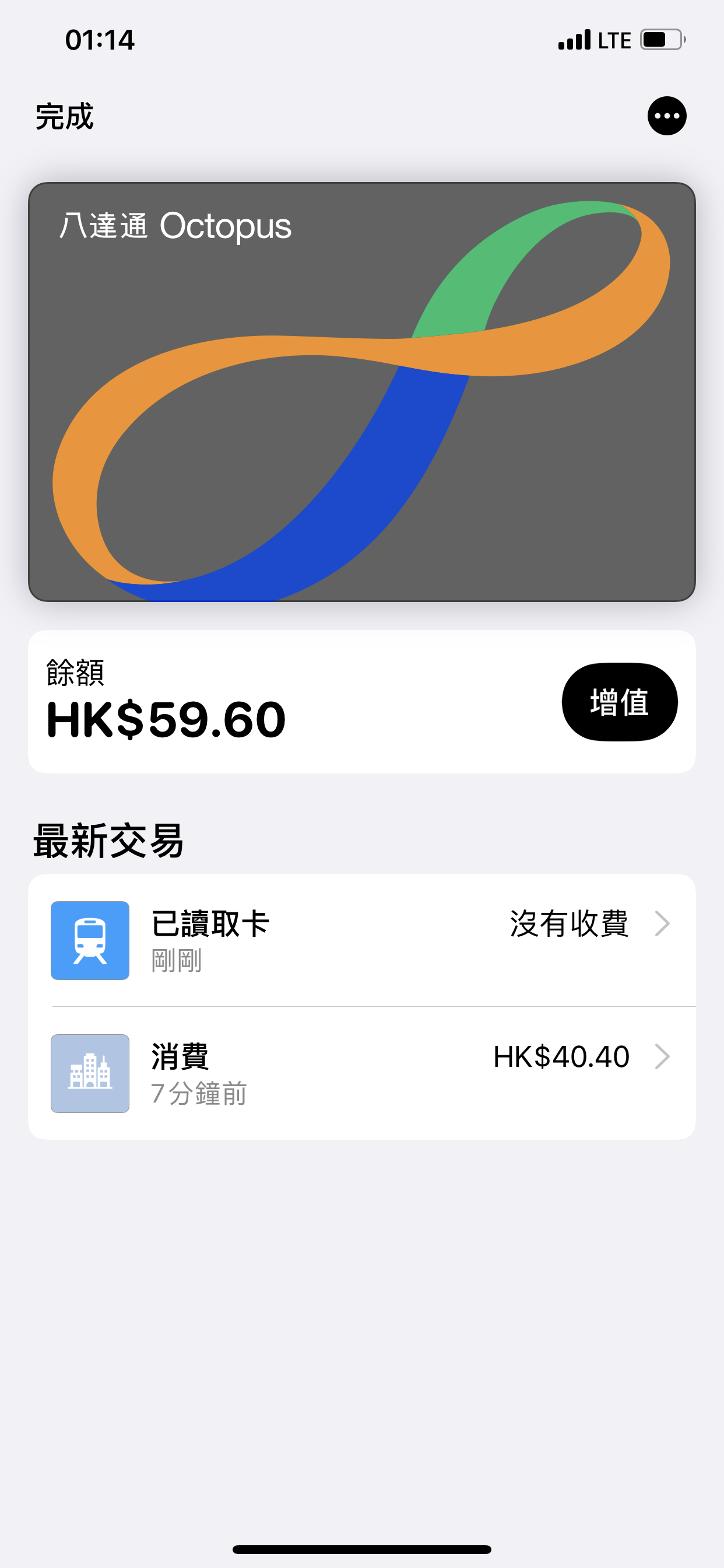Open the three-dot more options menu
Screen dimensions: 724x1568
pos(667,116)
